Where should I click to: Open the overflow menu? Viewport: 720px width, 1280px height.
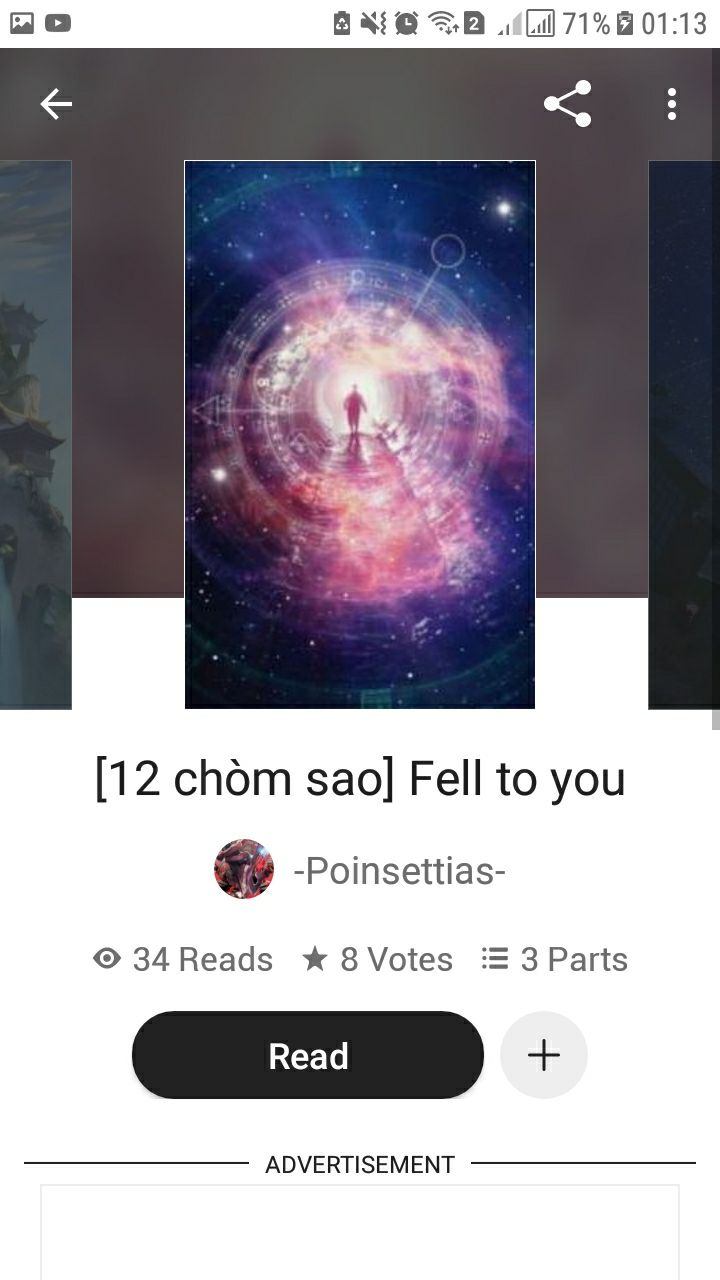(x=672, y=104)
